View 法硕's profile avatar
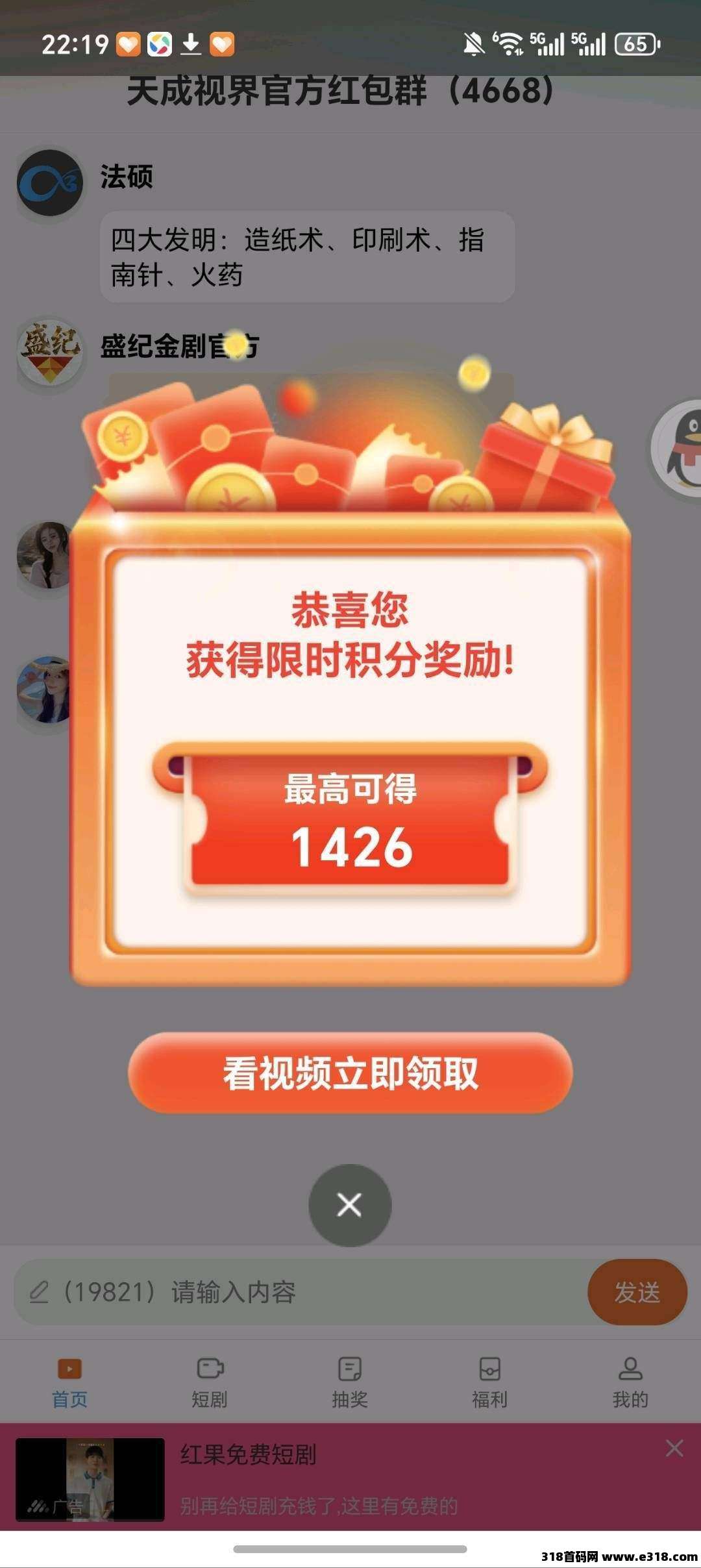701x1568 pixels. point(50,183)
